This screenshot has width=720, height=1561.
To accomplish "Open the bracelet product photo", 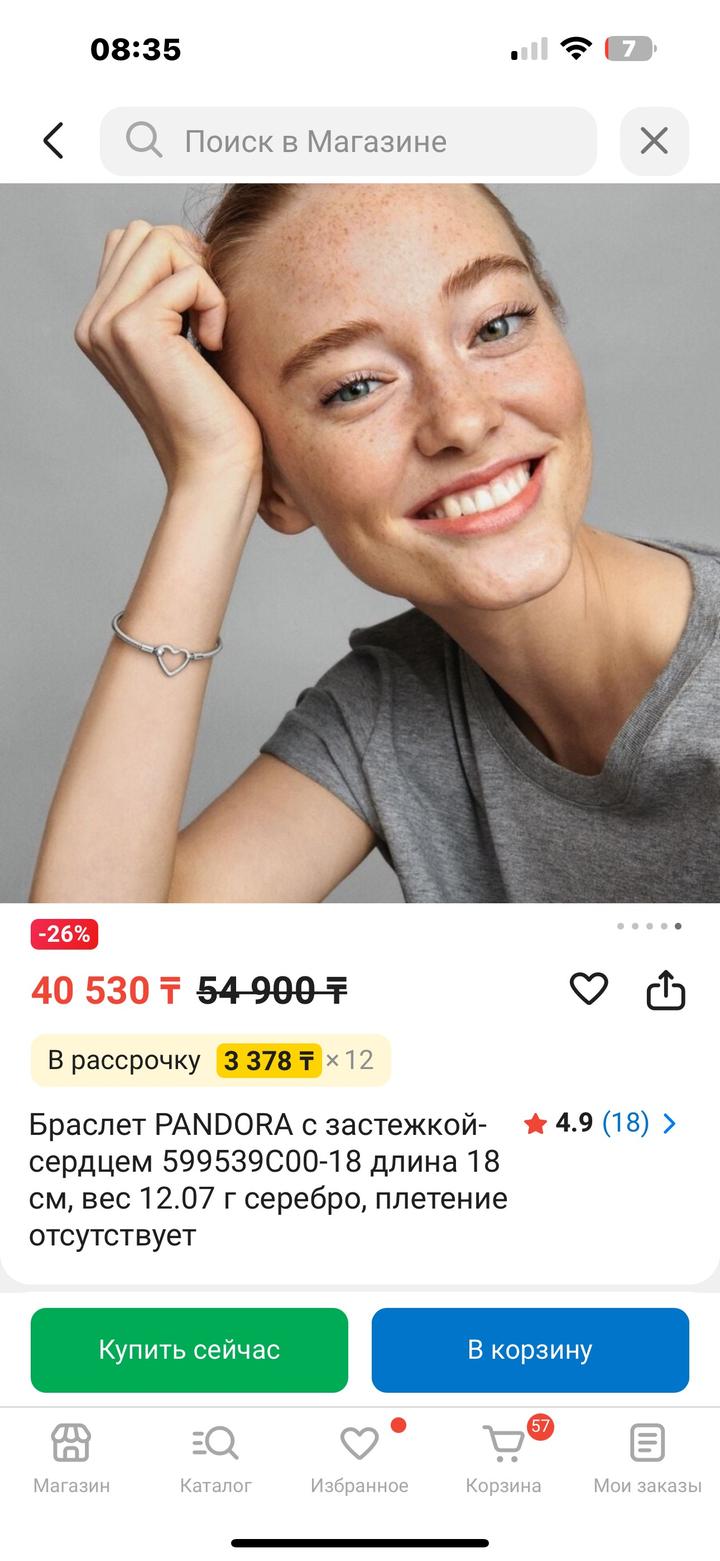I will coord(360,543).
